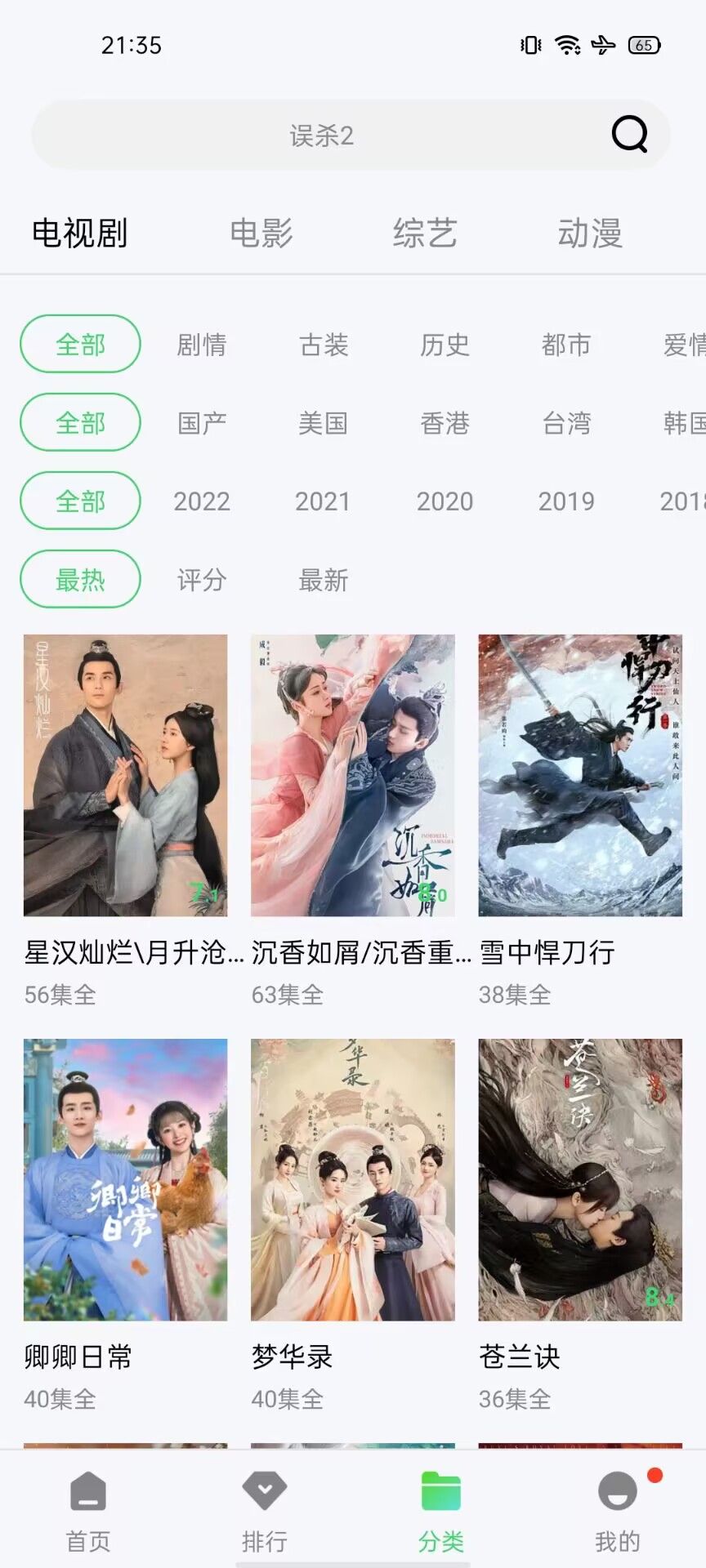Open the drama 星汉灿烂\月升沧海
The height and width of the screenshot is (1568, 706).
pos(126,776)
